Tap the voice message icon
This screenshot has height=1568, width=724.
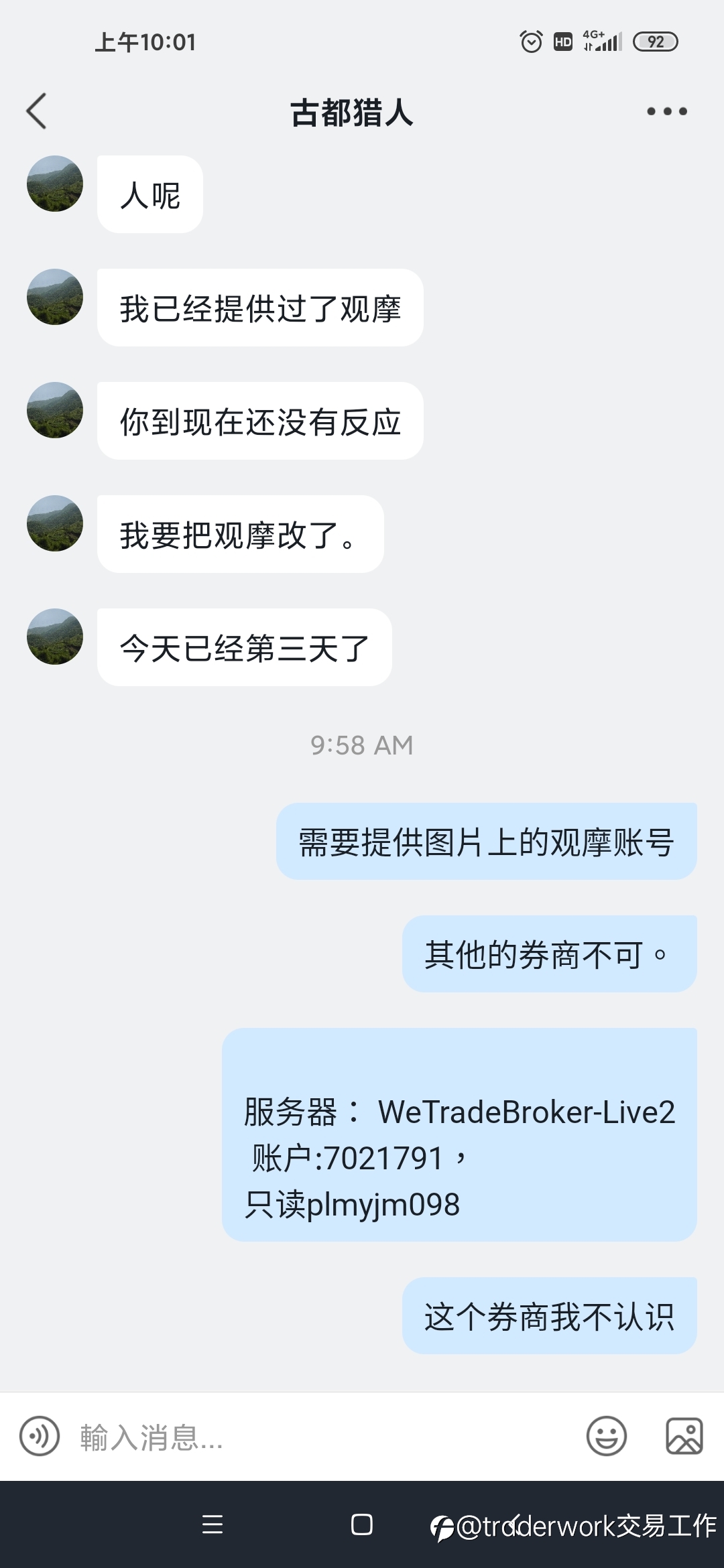(x=40, y=1437)
